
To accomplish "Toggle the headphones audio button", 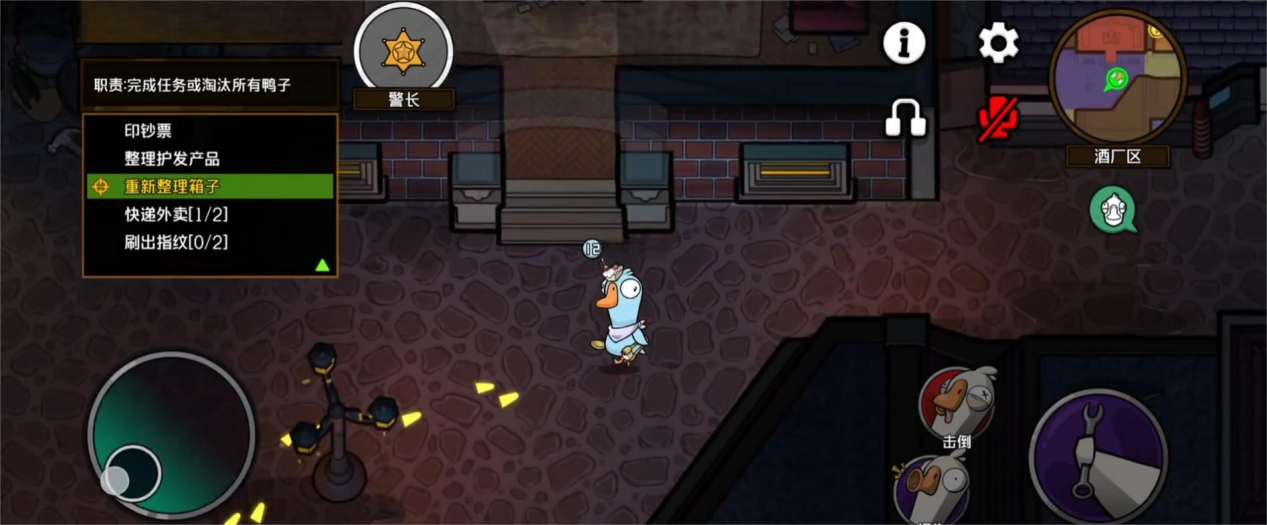I will click(x=905, y=118).
